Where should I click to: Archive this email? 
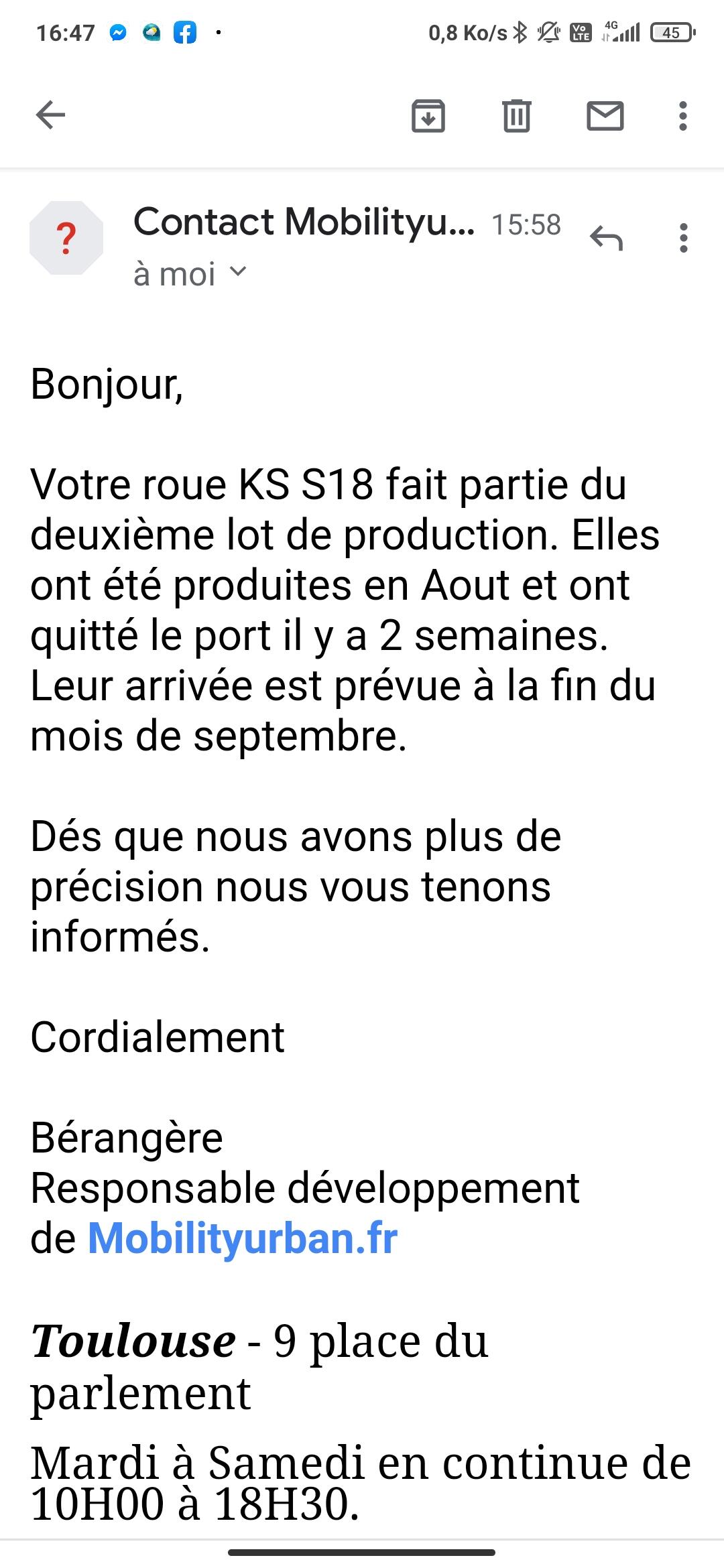click(x=428, y=115)
